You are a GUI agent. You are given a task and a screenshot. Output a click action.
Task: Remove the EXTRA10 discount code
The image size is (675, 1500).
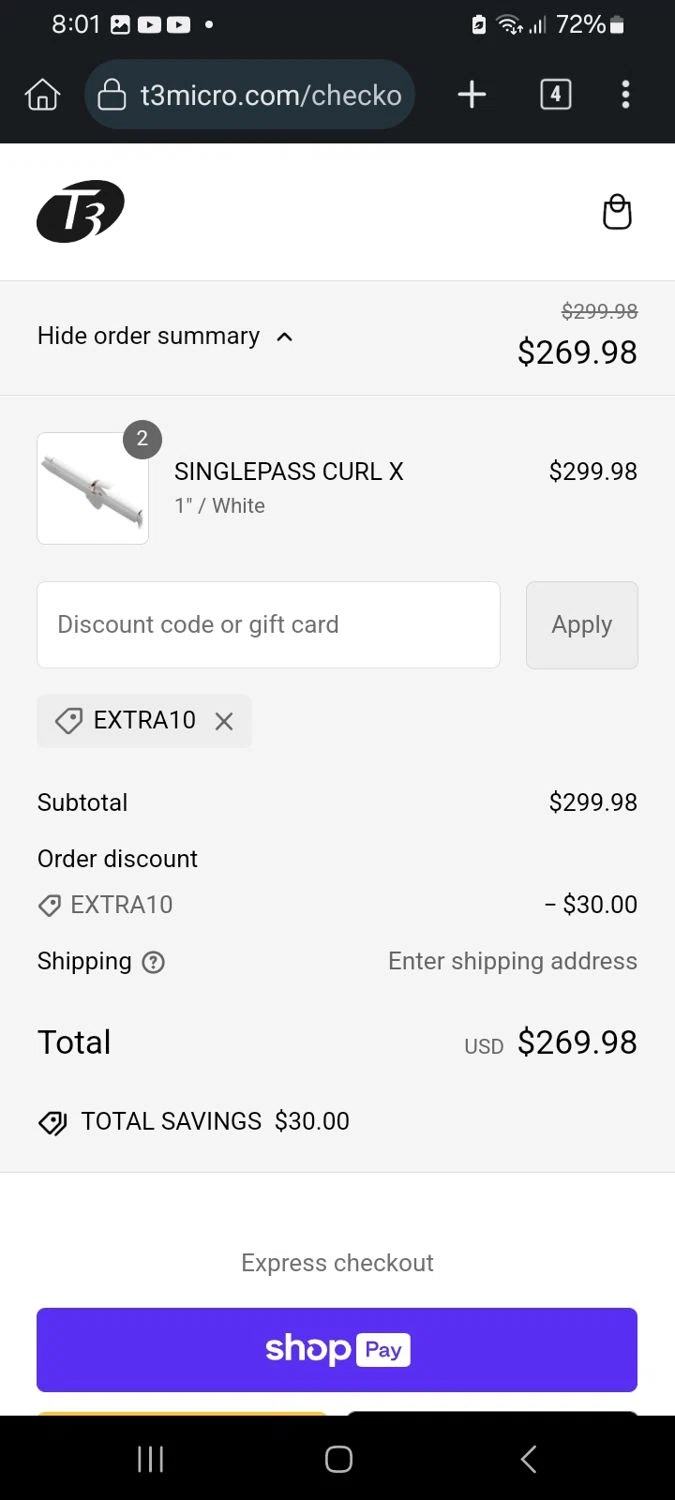224,721
